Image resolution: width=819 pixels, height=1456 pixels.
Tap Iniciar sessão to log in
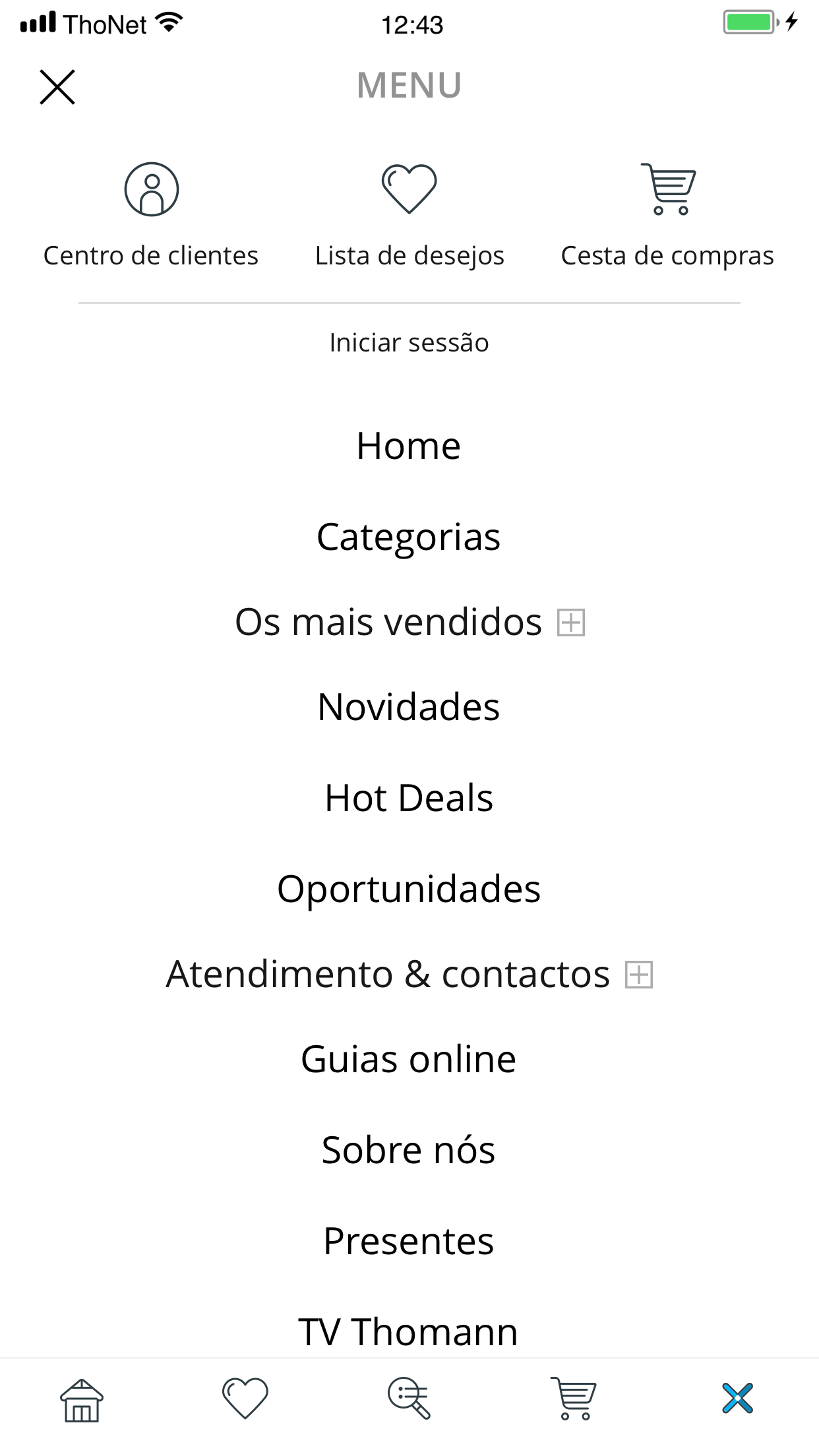[x=409, y=342]
